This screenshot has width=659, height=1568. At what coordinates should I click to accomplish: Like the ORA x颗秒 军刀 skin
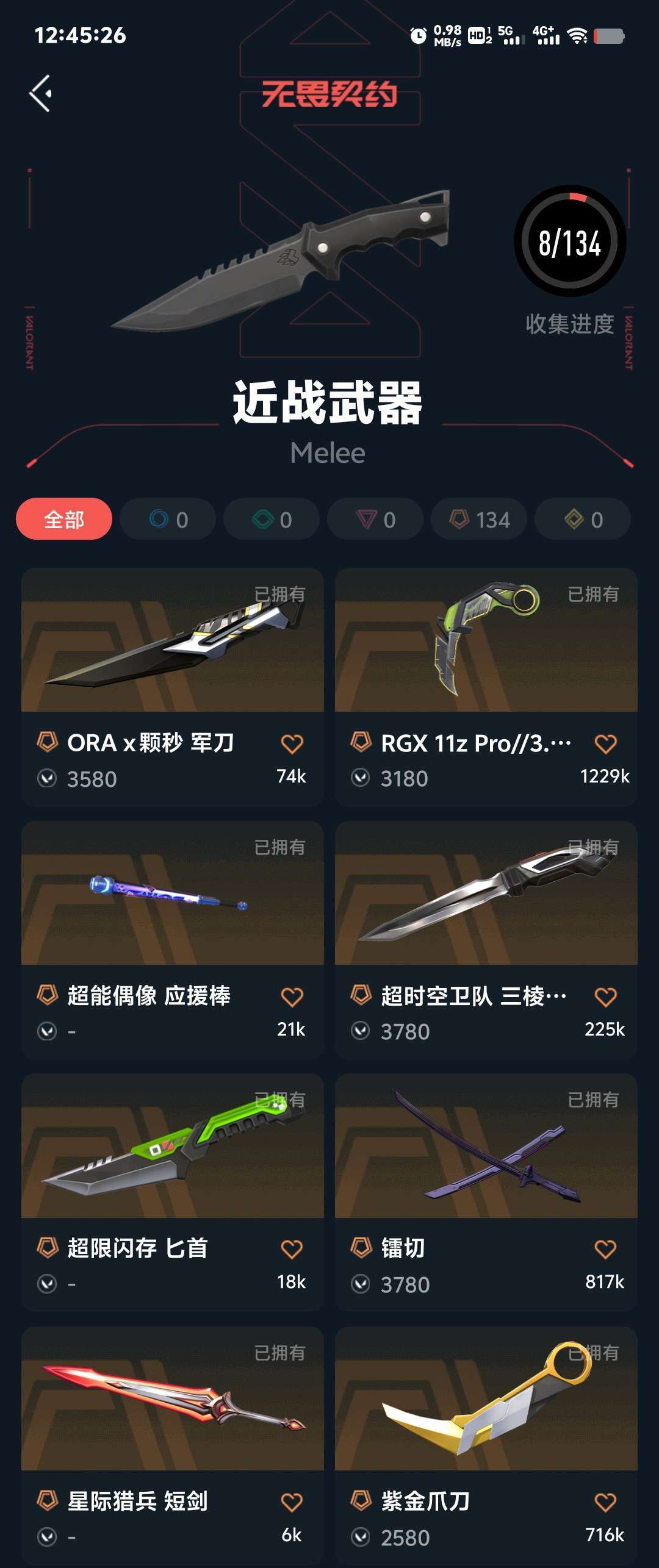click(x=292, y=744)
